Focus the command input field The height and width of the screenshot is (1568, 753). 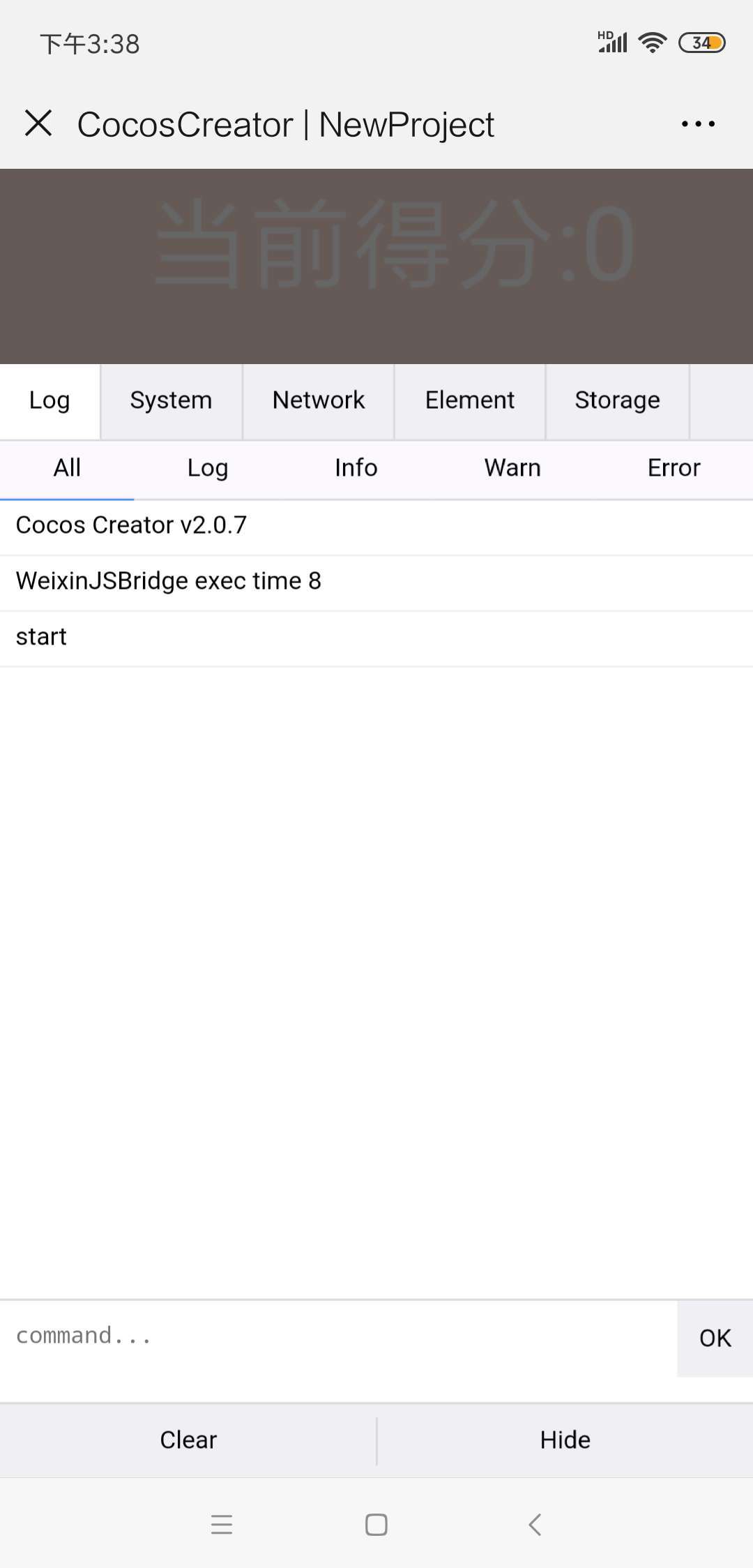[338, 1336]
